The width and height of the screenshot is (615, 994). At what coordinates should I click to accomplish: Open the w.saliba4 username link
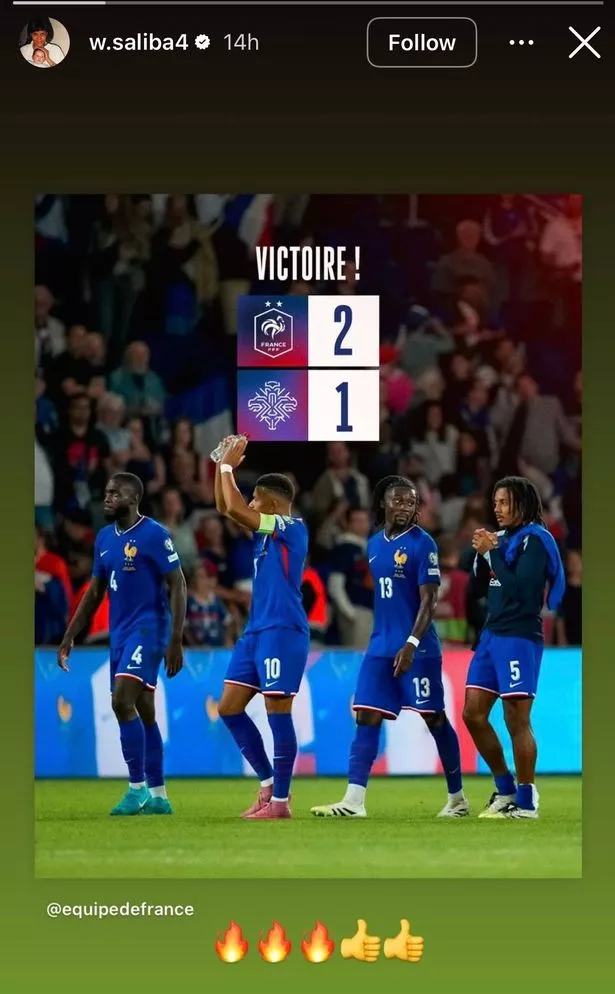tap(139, 43)
